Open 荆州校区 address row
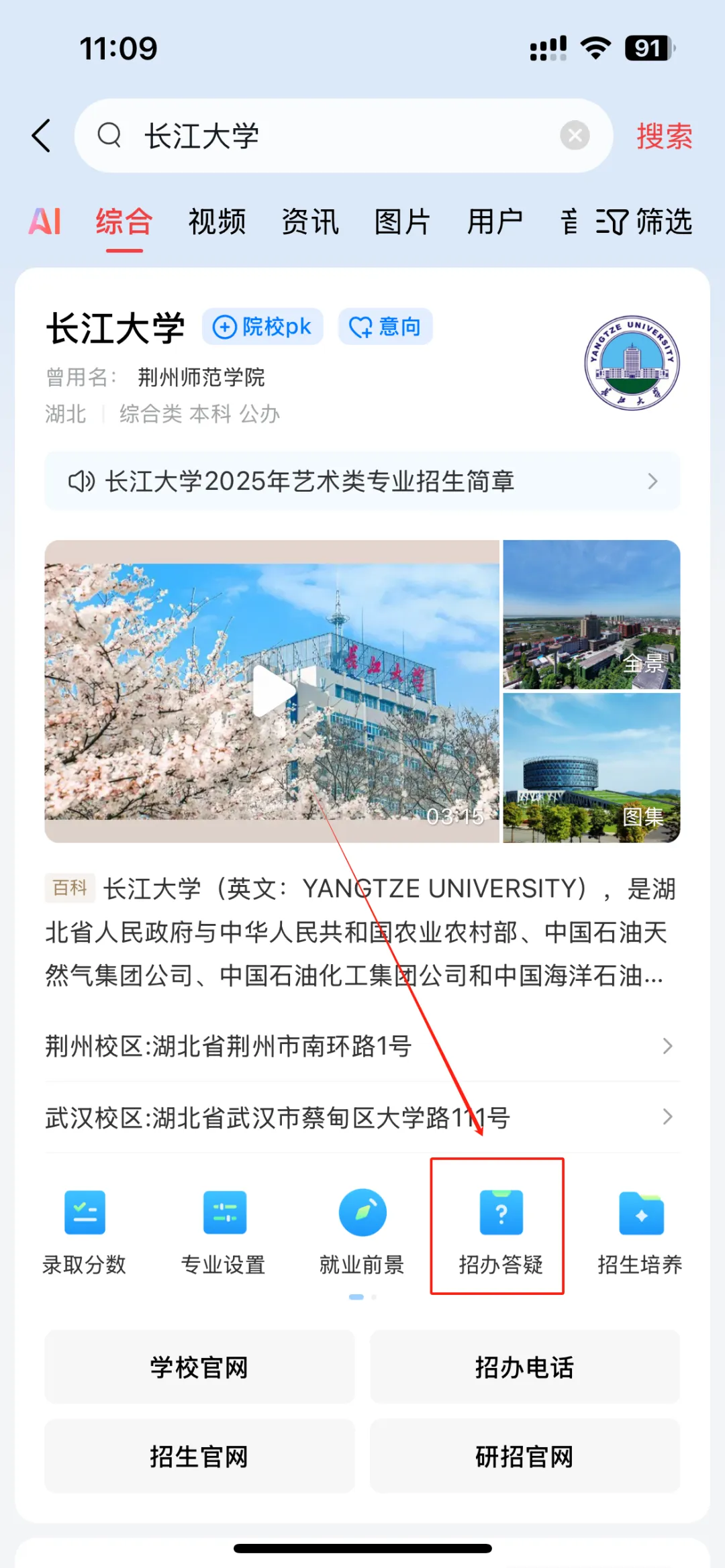Screen dimensions: 725x1568 [362, 1045]
